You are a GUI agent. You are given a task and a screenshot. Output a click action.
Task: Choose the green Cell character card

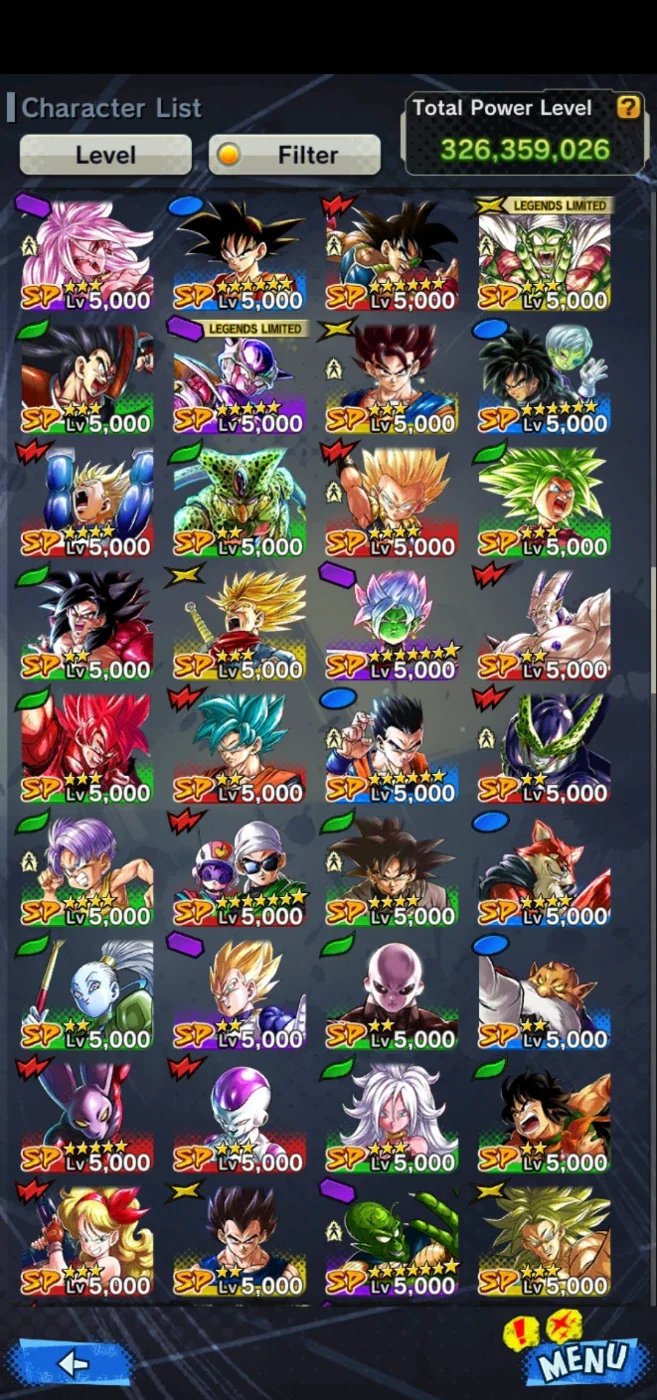[239, 501]
